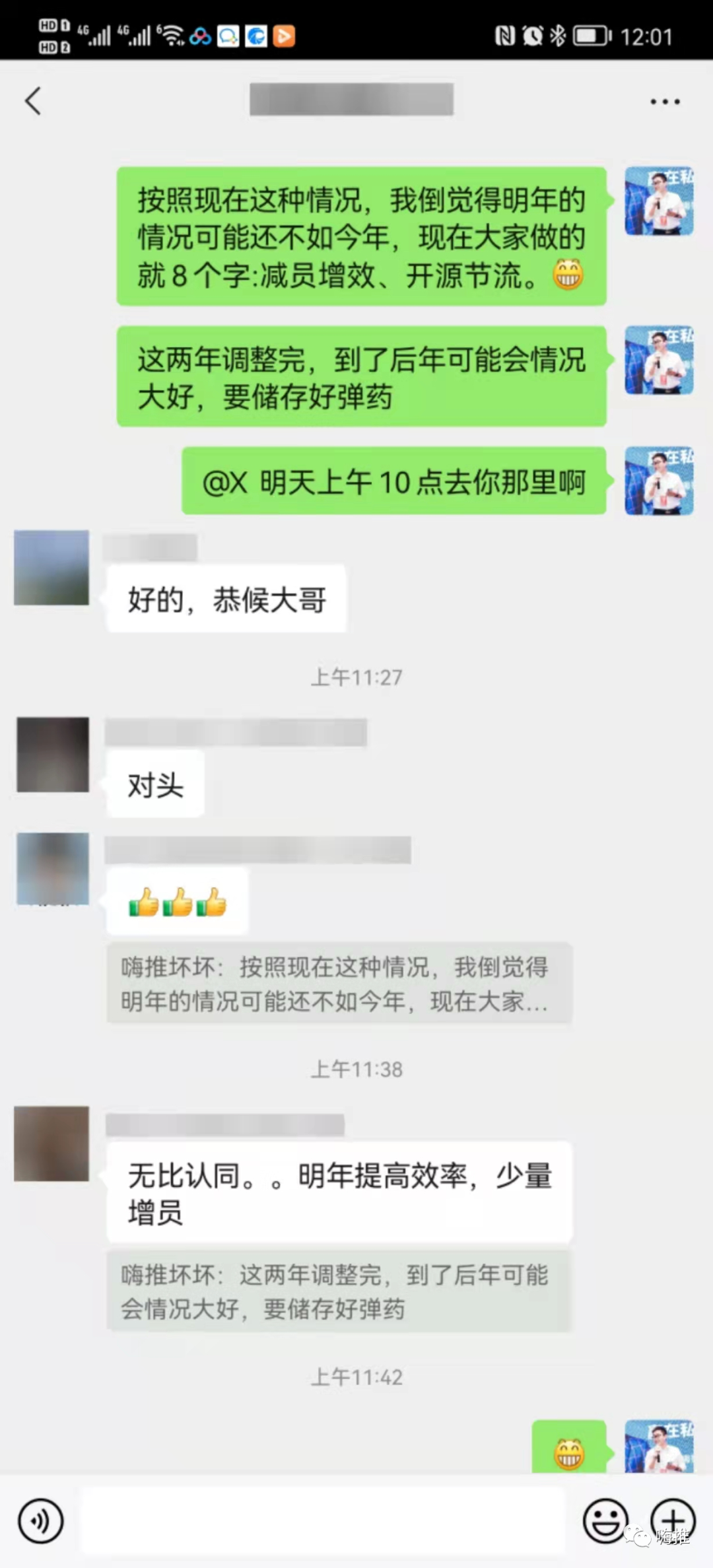Open the emoji sticker panel
The width and height of the screenshot is (713, 1568).
point(605,1520)
